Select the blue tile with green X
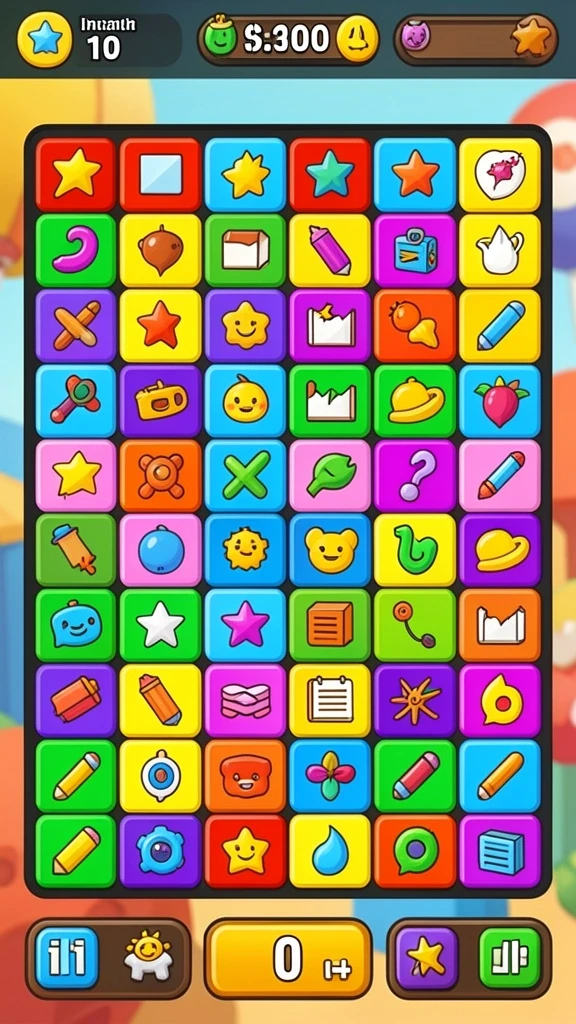Image resolution: width=576 pixels, height=1024 pixels. (245, 475)
